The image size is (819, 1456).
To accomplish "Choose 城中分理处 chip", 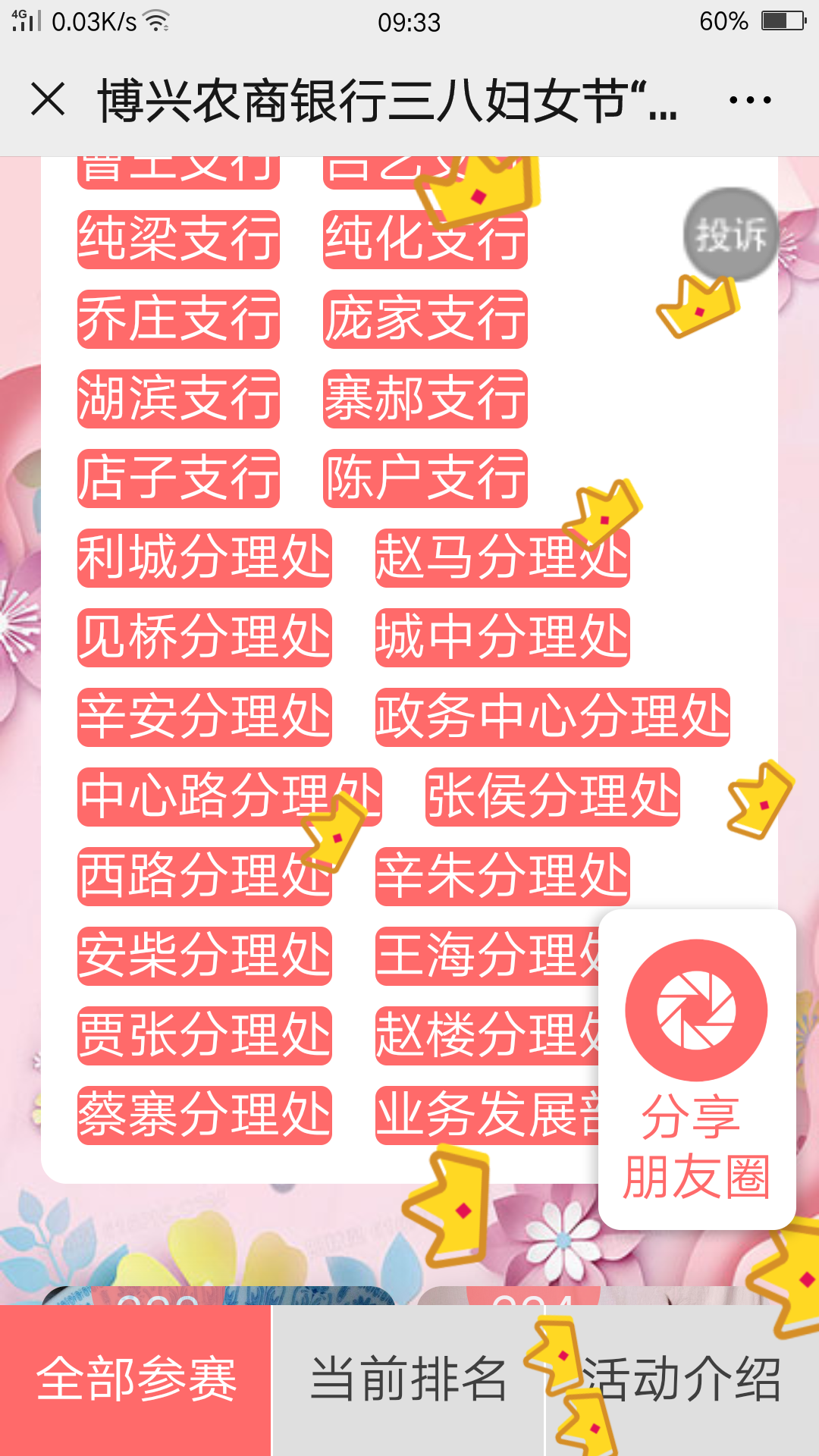I will [502, 637].
